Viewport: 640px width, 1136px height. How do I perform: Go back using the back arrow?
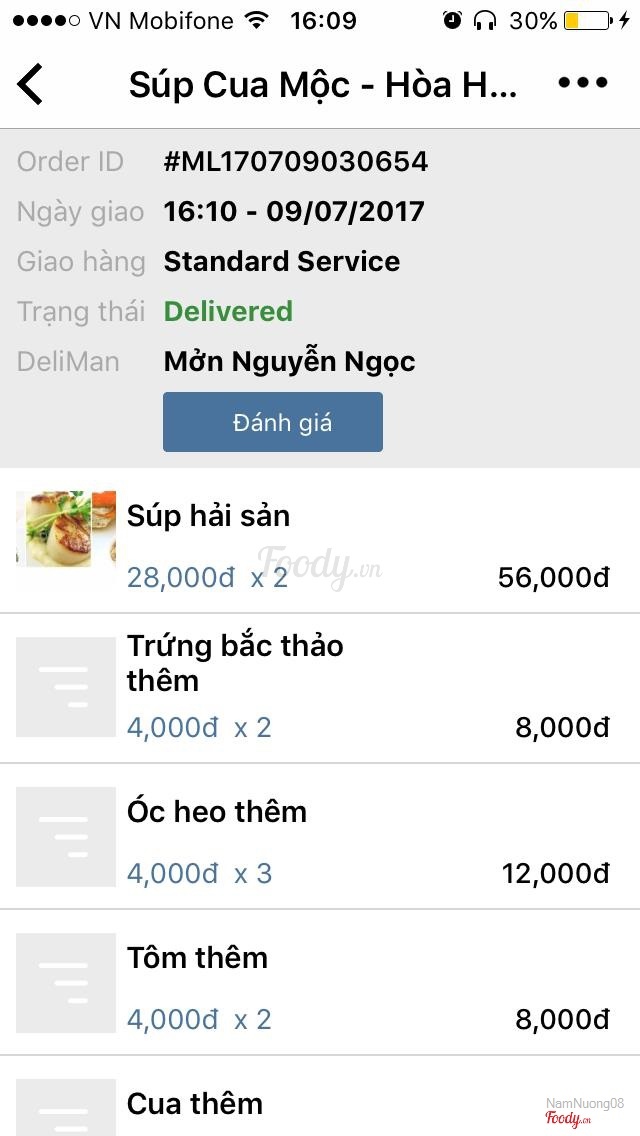pos(31,84)
